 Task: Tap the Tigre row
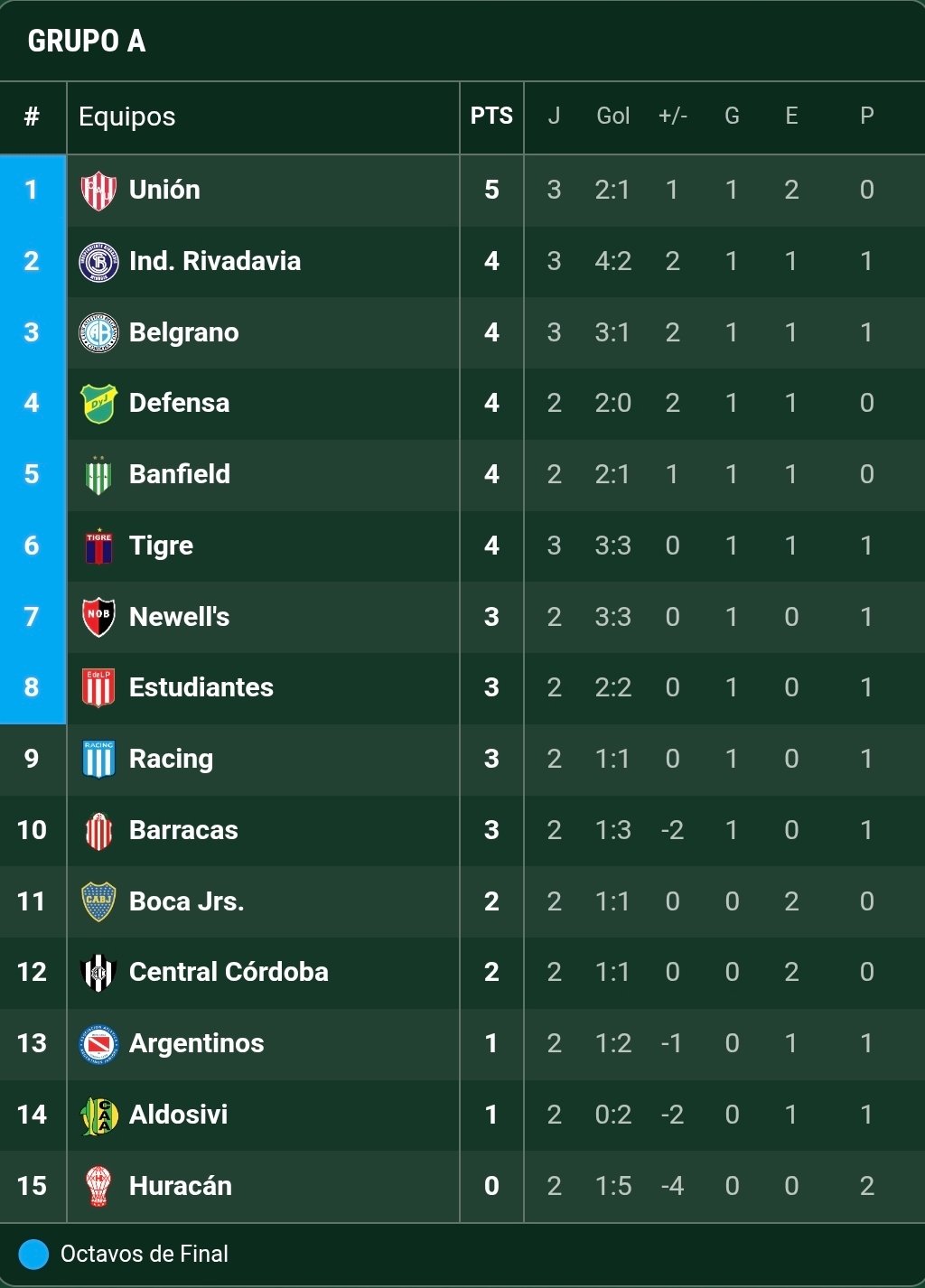(161, 546)
